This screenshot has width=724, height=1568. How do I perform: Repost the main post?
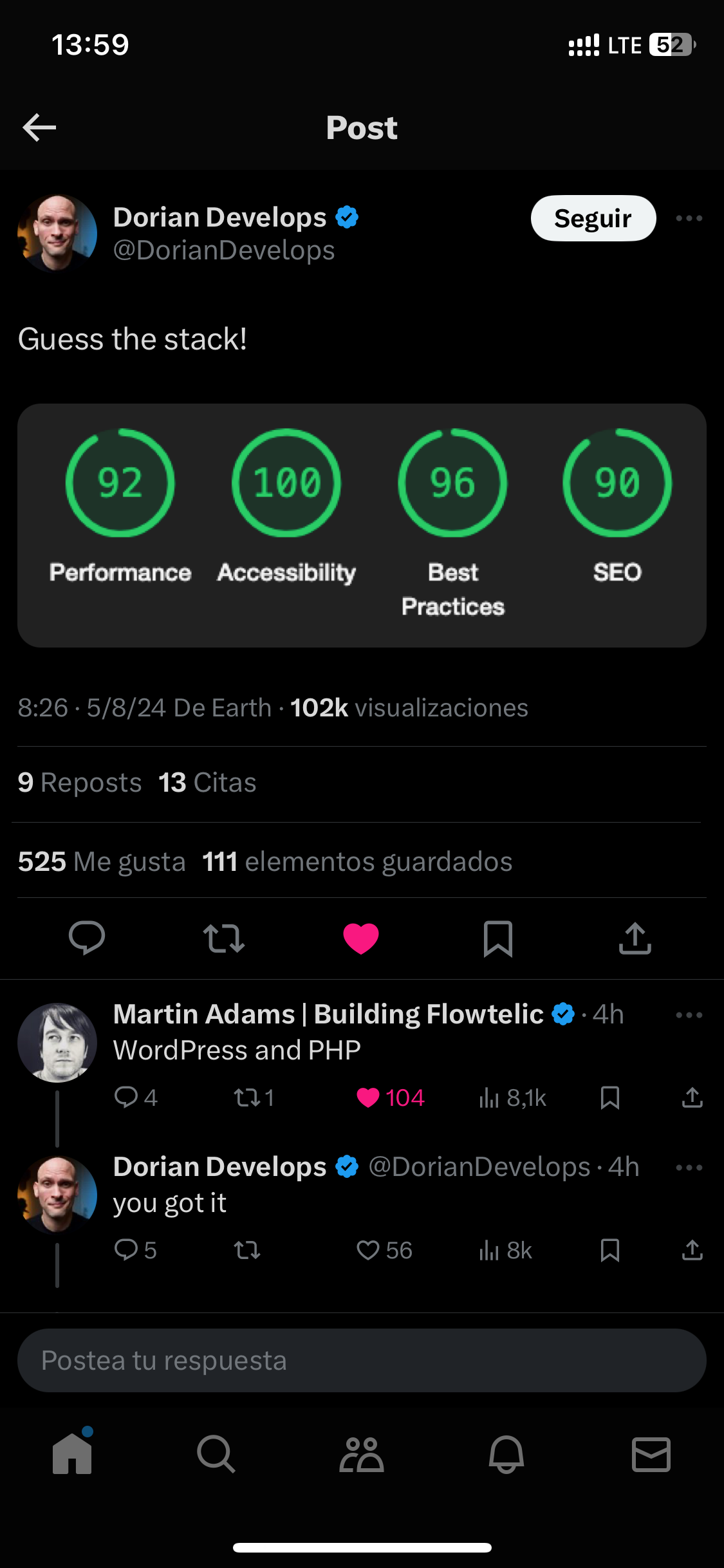(223, 938)
